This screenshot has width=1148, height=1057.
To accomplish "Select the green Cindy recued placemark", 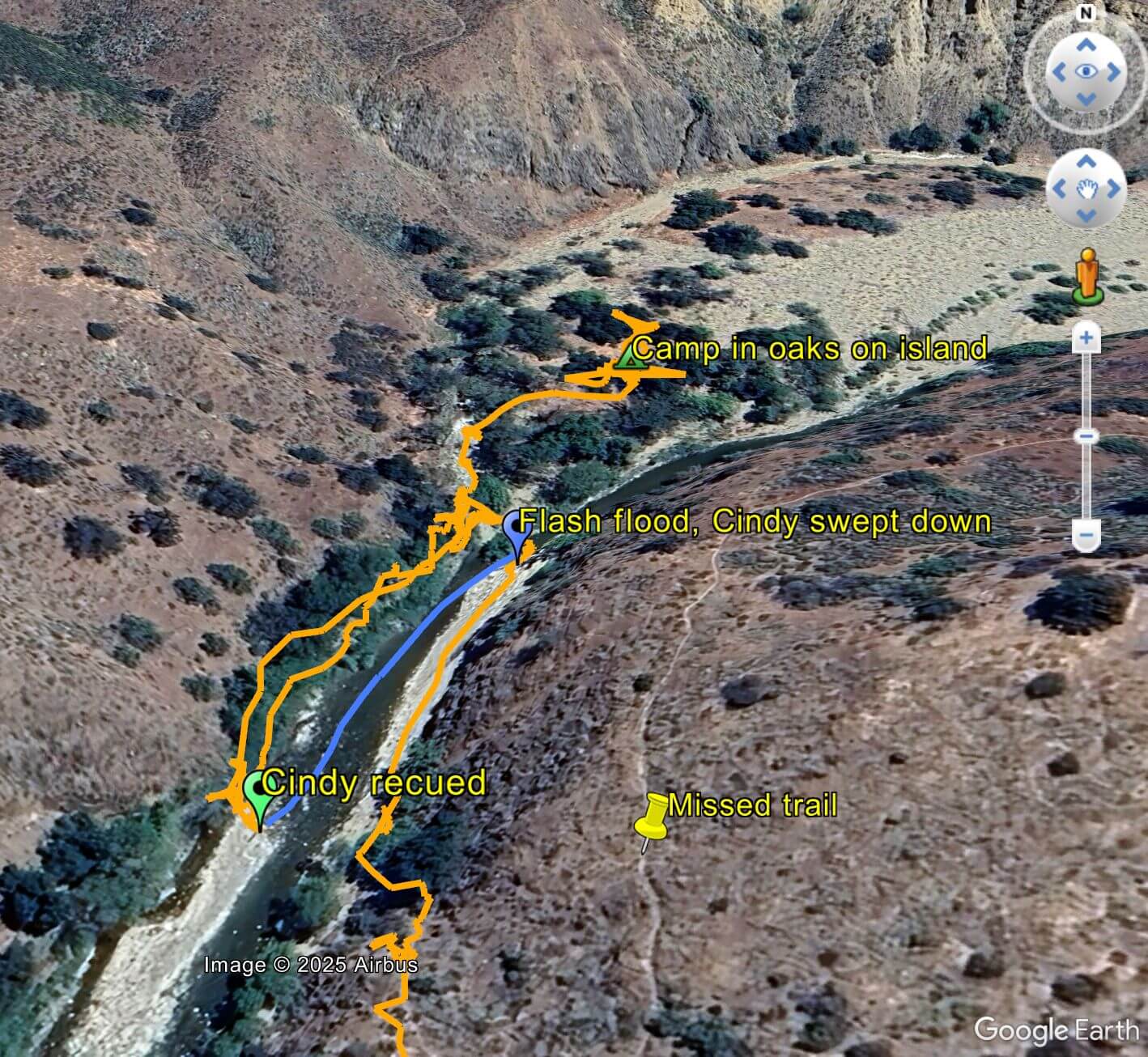I will [x=257, y=794].
